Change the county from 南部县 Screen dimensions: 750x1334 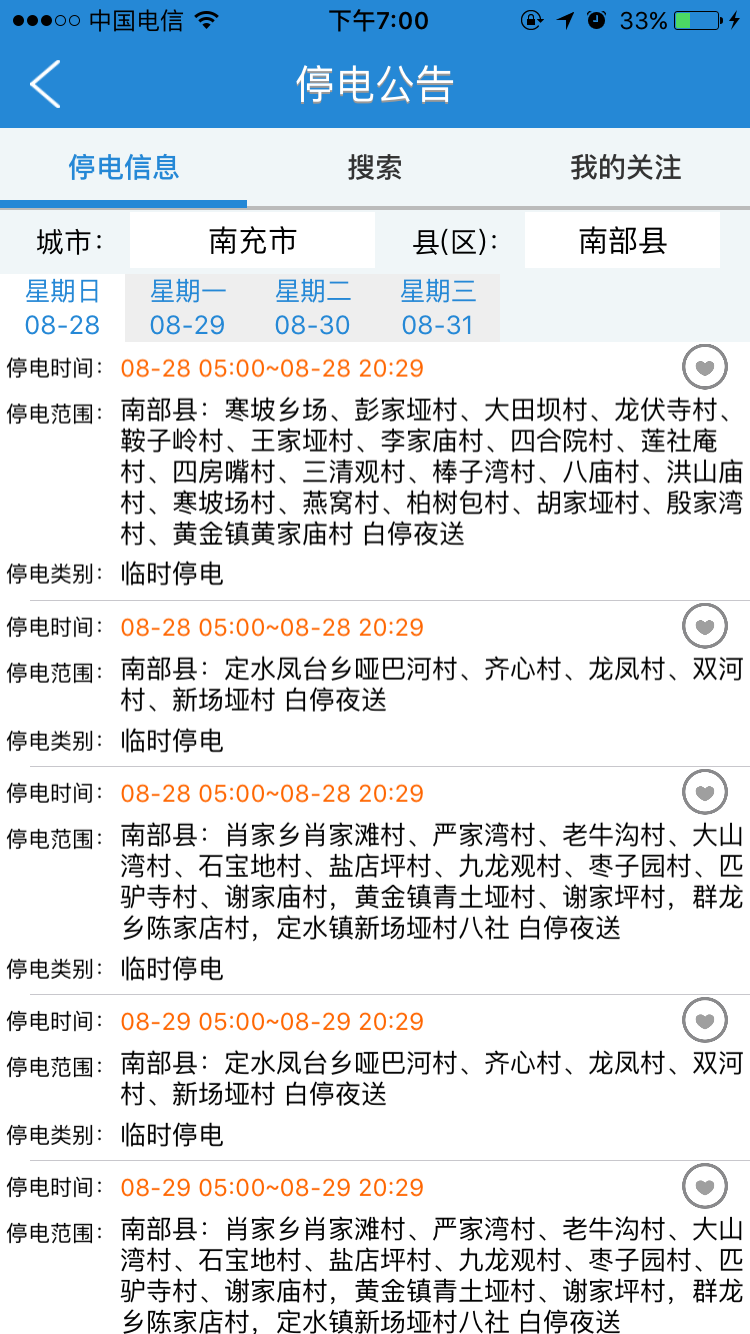click(622, 241)
